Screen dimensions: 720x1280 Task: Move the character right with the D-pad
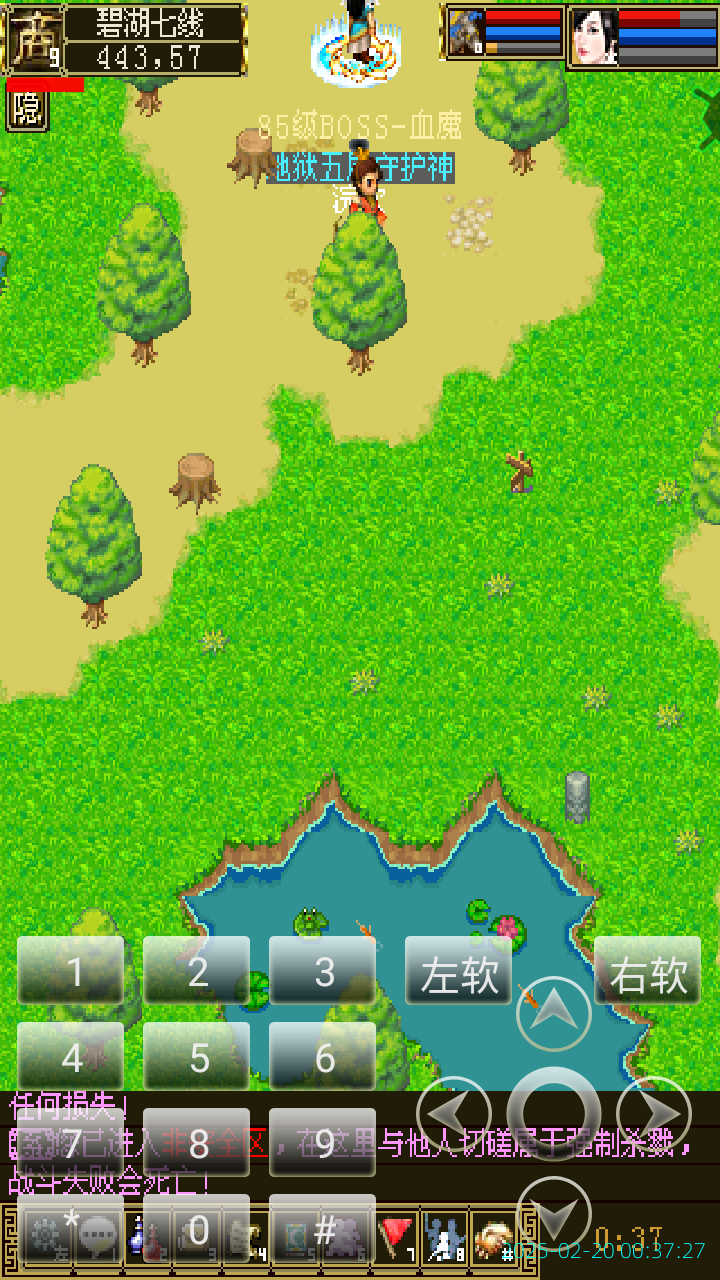[654, 1113]
